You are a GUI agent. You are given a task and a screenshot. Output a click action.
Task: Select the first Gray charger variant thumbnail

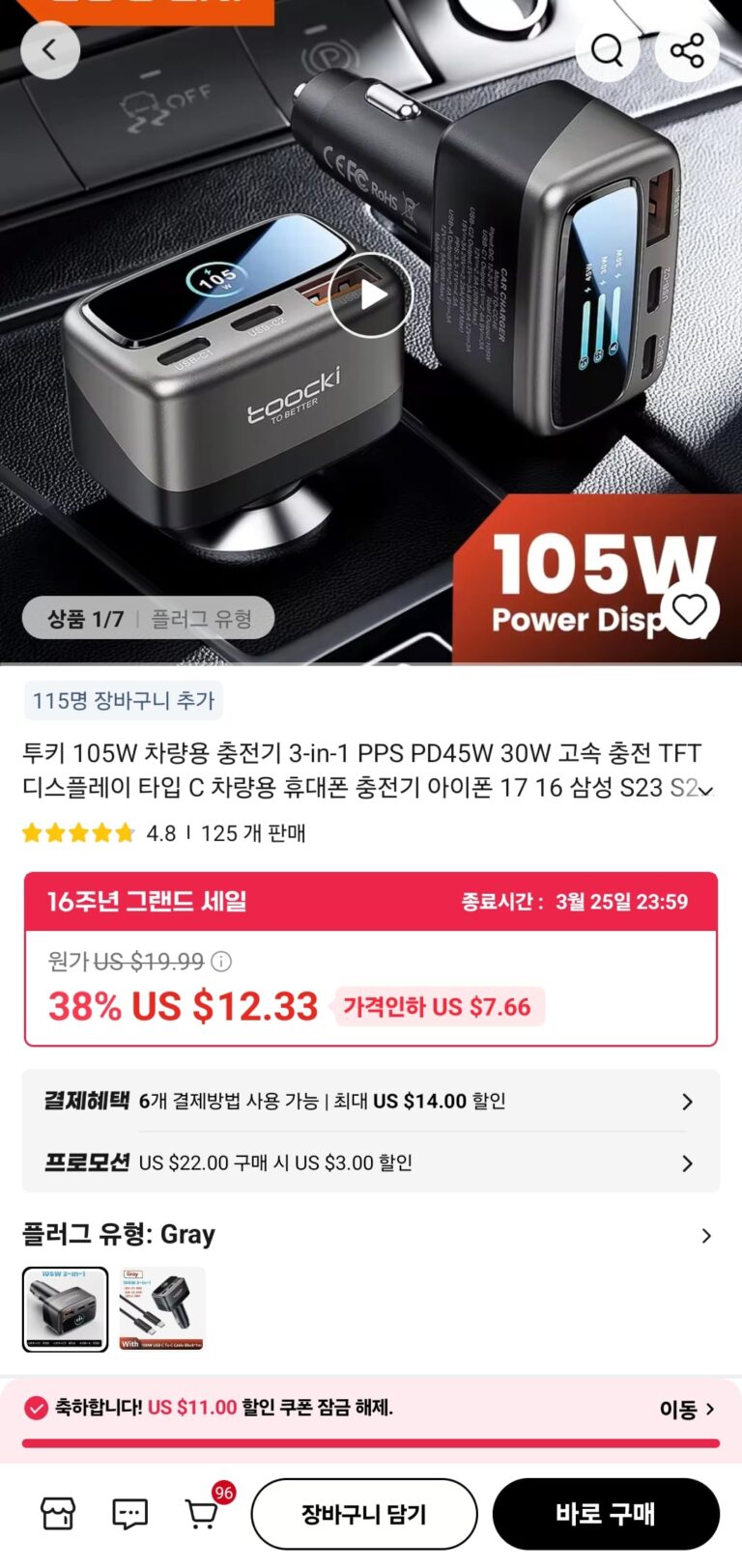click(66, 1309)
